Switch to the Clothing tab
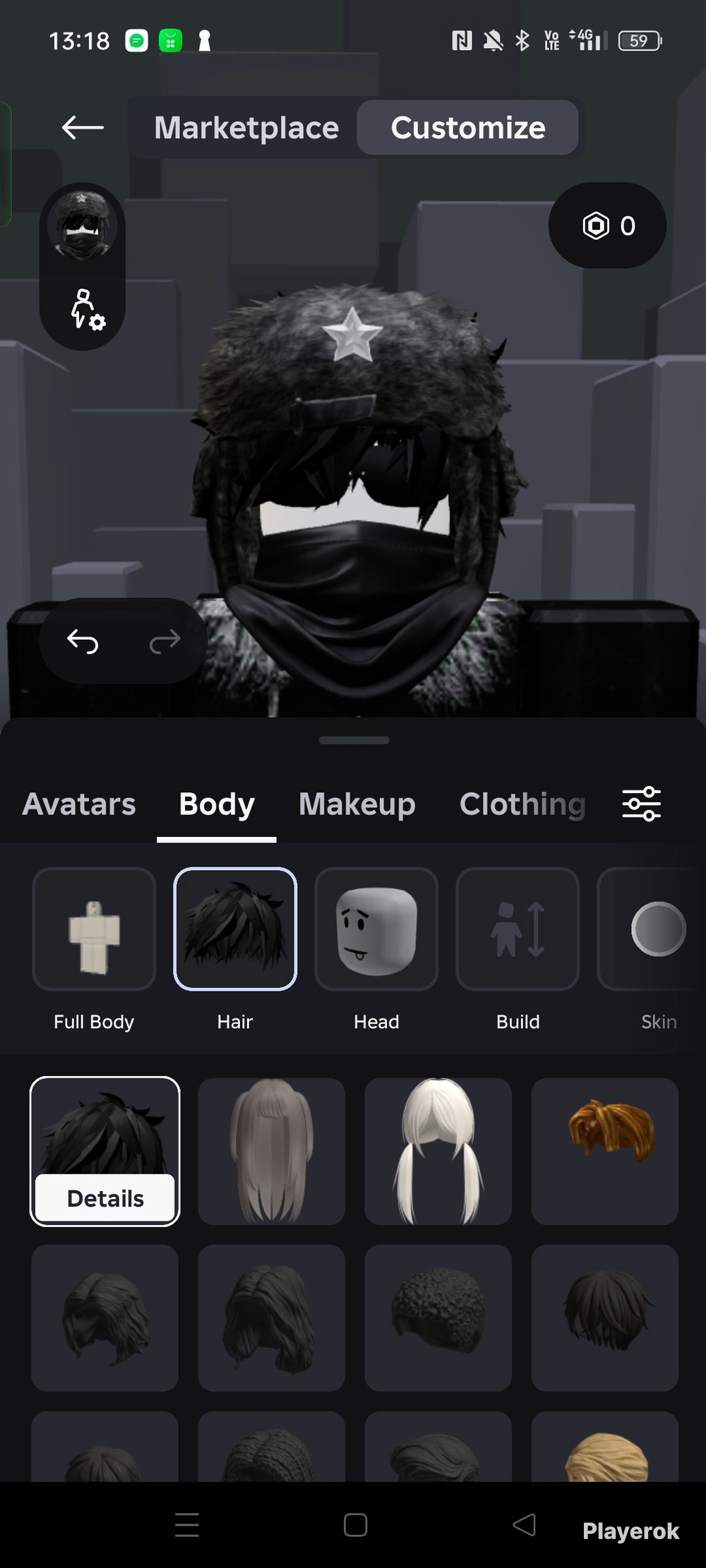This screenshot has height=1568, width=706. pyautogui.click(x=522, y=804)
